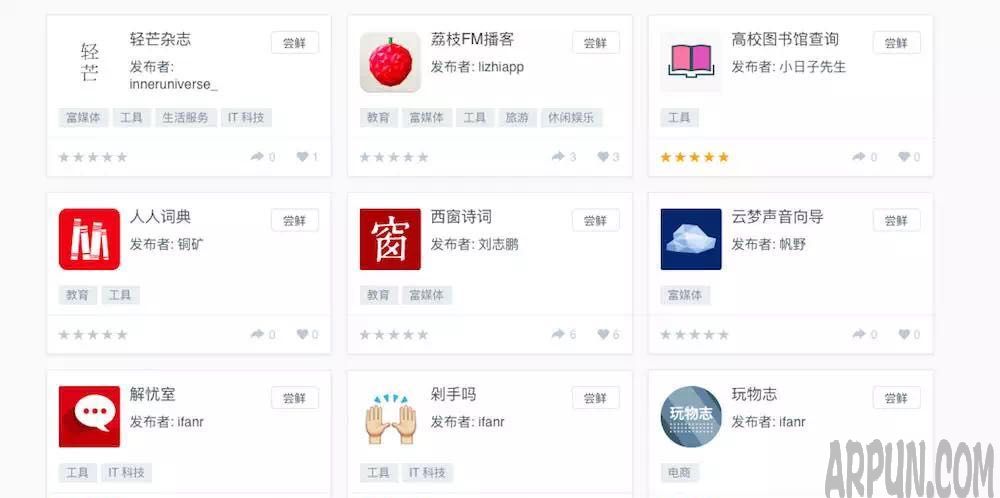Share 西窗诗词 using the arrow icon

point(558,335)
